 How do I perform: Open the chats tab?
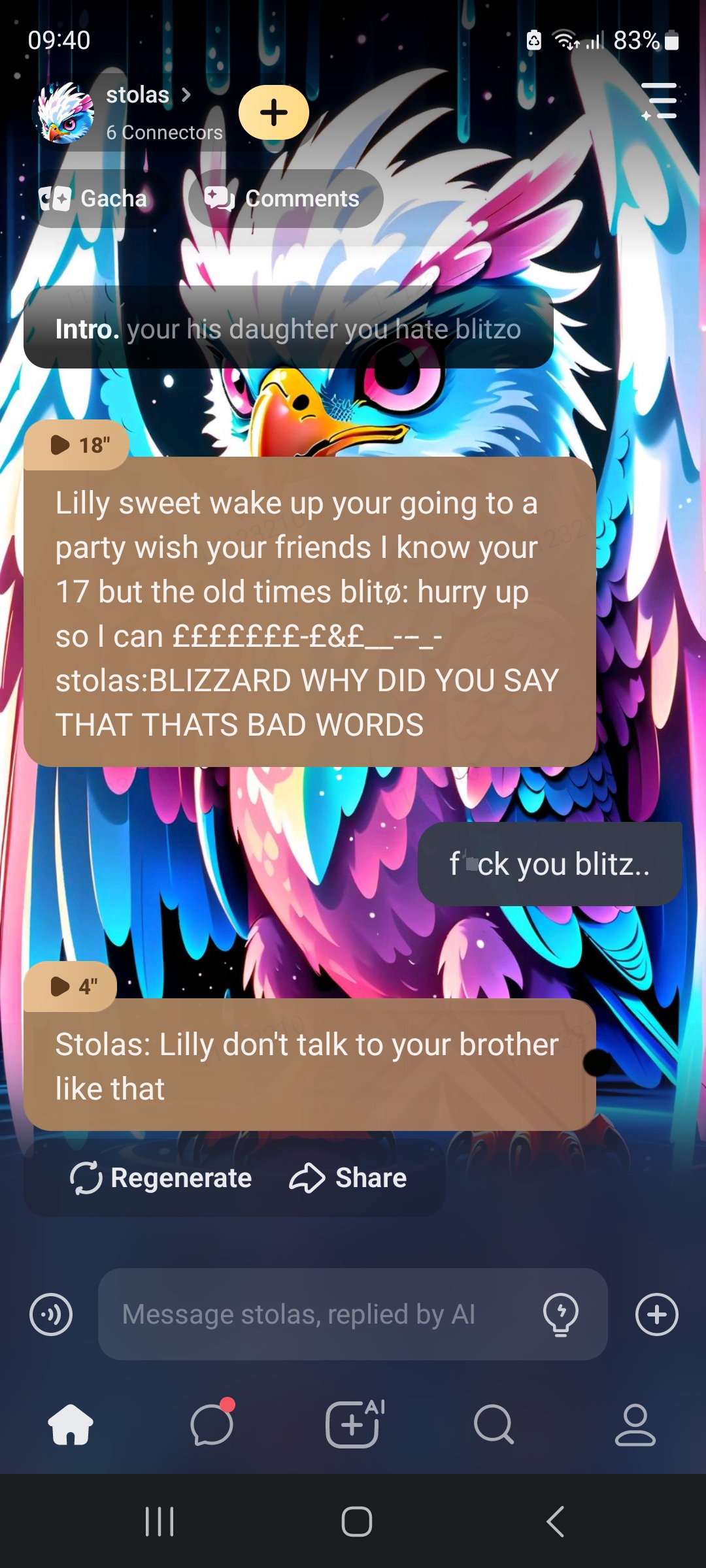tap(212, 1425)
